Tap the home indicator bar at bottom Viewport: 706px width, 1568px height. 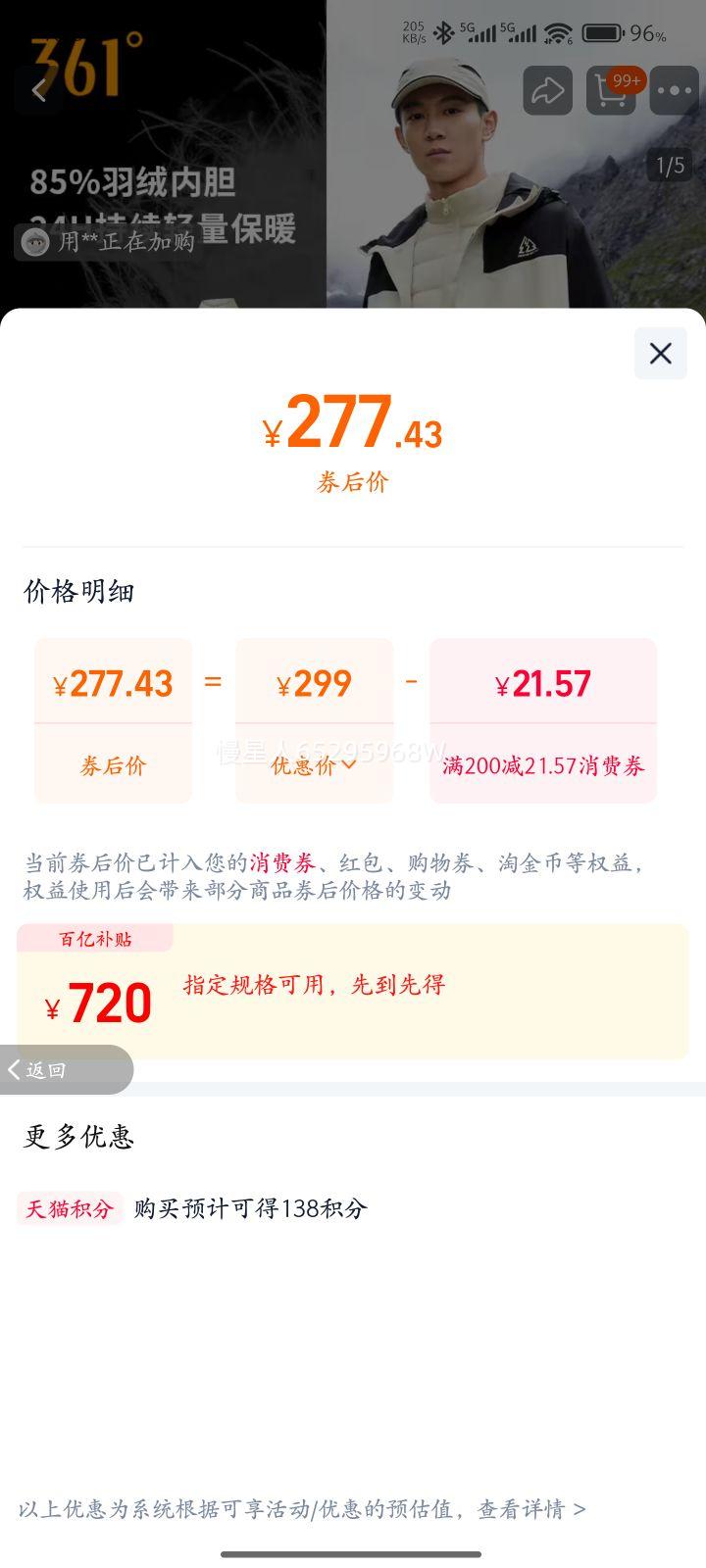point(353,1552)
